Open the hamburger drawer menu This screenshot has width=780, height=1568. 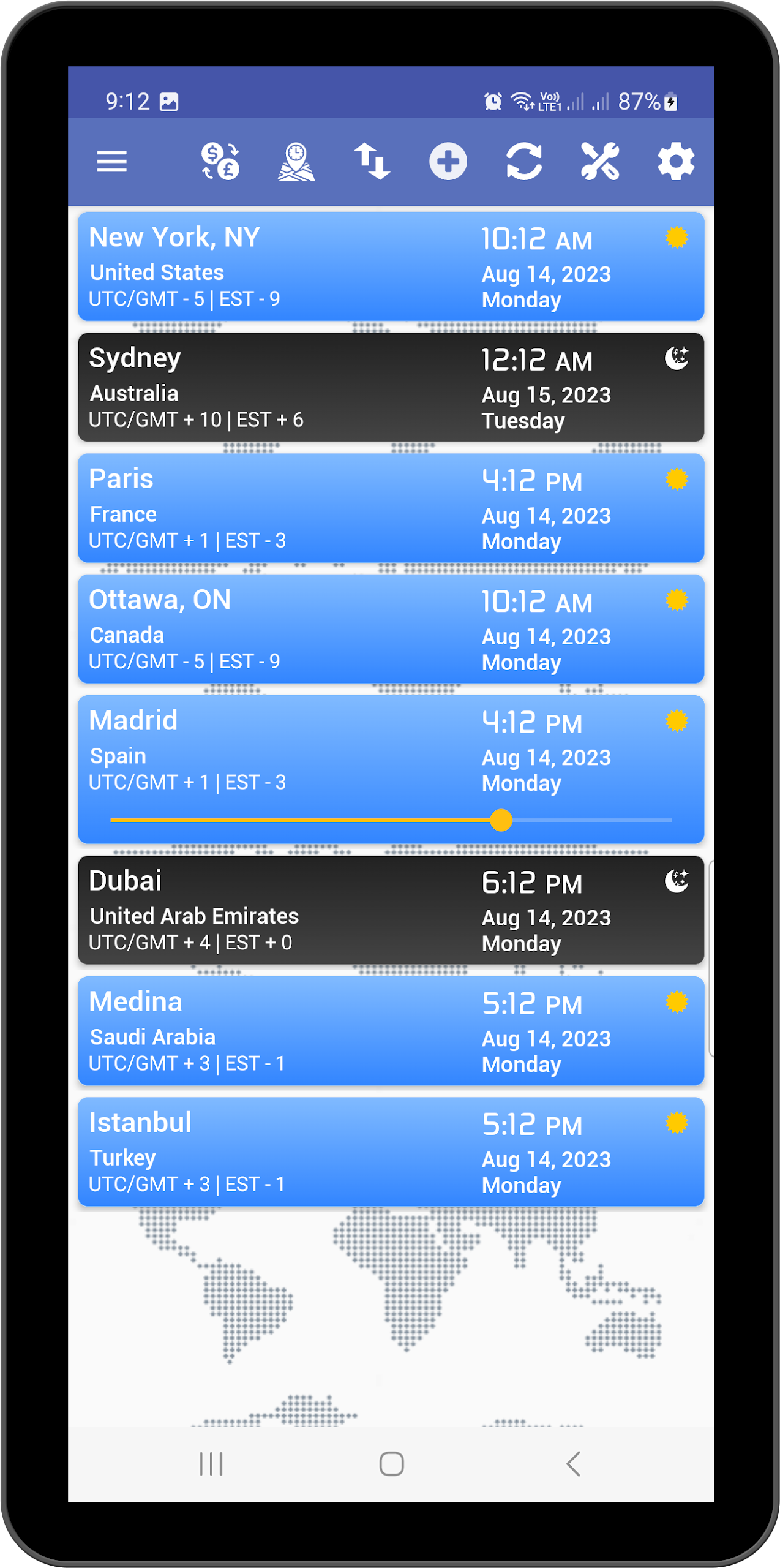(x=111, y=162)
